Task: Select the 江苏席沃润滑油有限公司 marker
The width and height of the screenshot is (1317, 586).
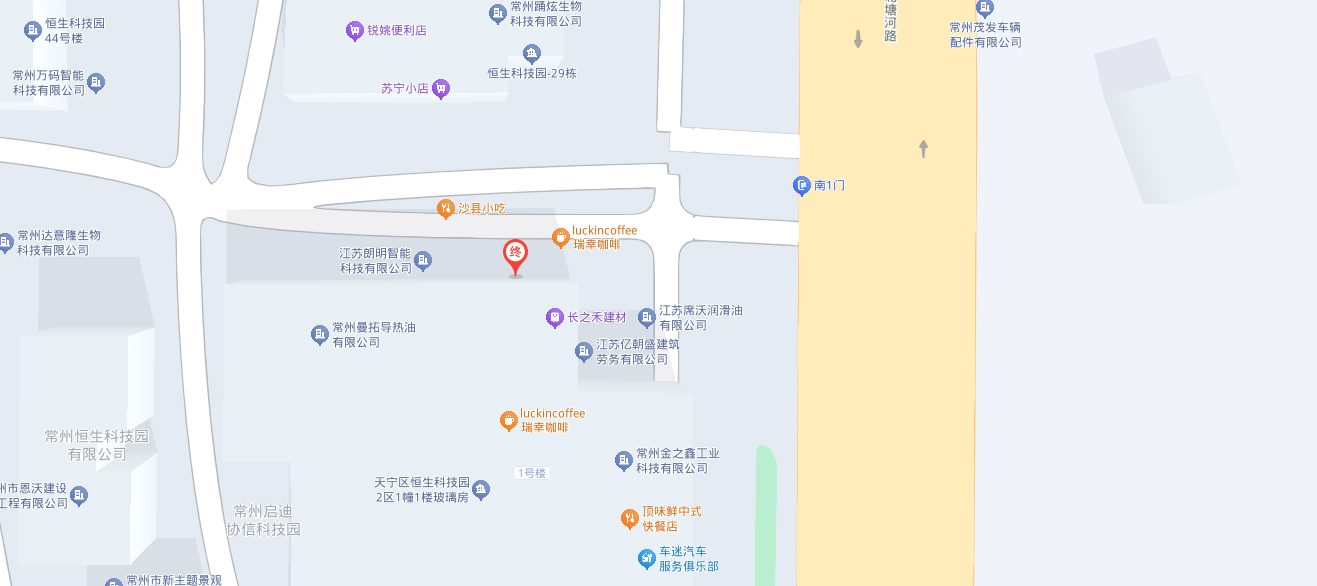Action: [647, 318]
